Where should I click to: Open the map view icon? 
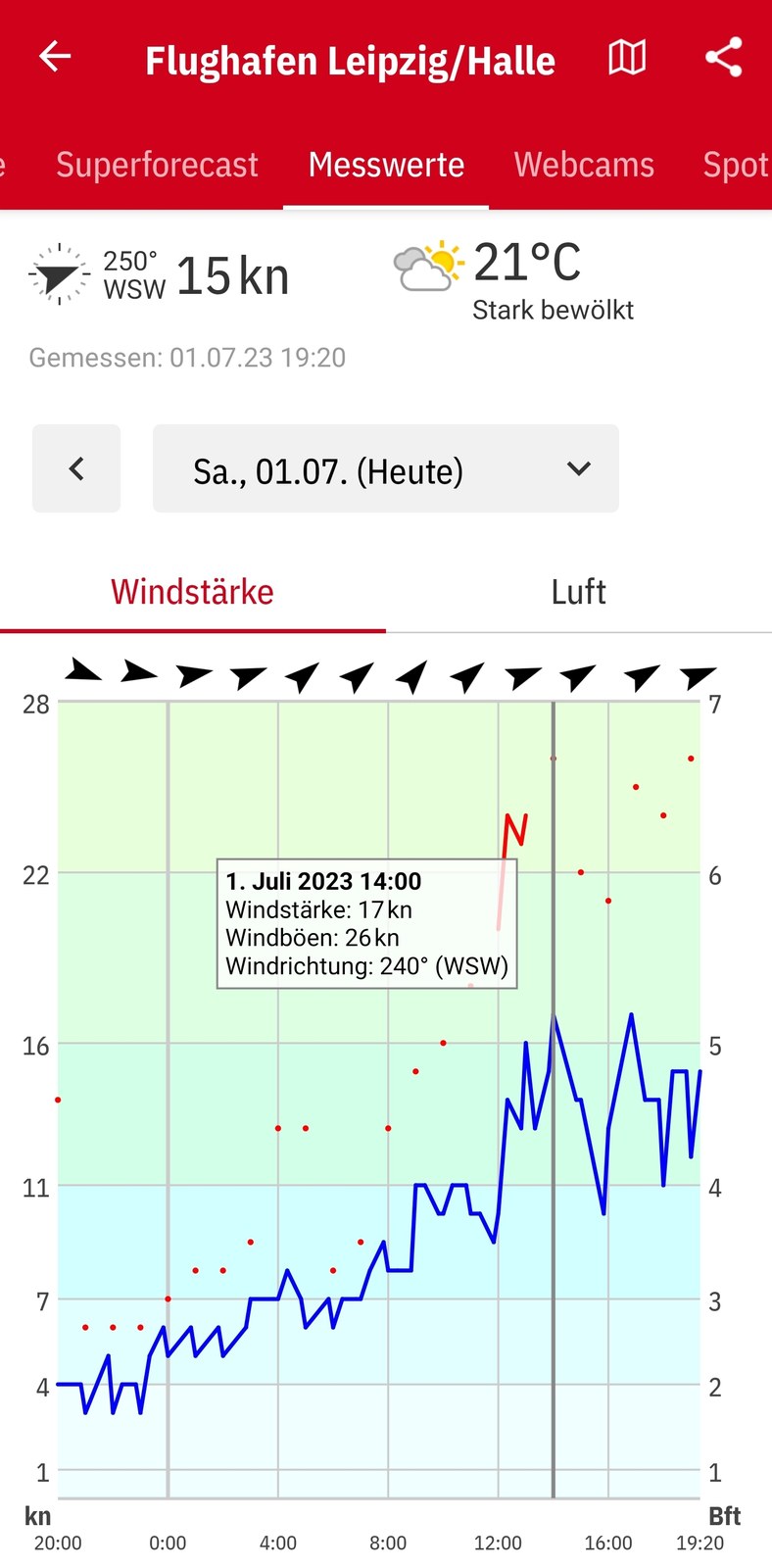pyautogui.click(x=627, y=58)
